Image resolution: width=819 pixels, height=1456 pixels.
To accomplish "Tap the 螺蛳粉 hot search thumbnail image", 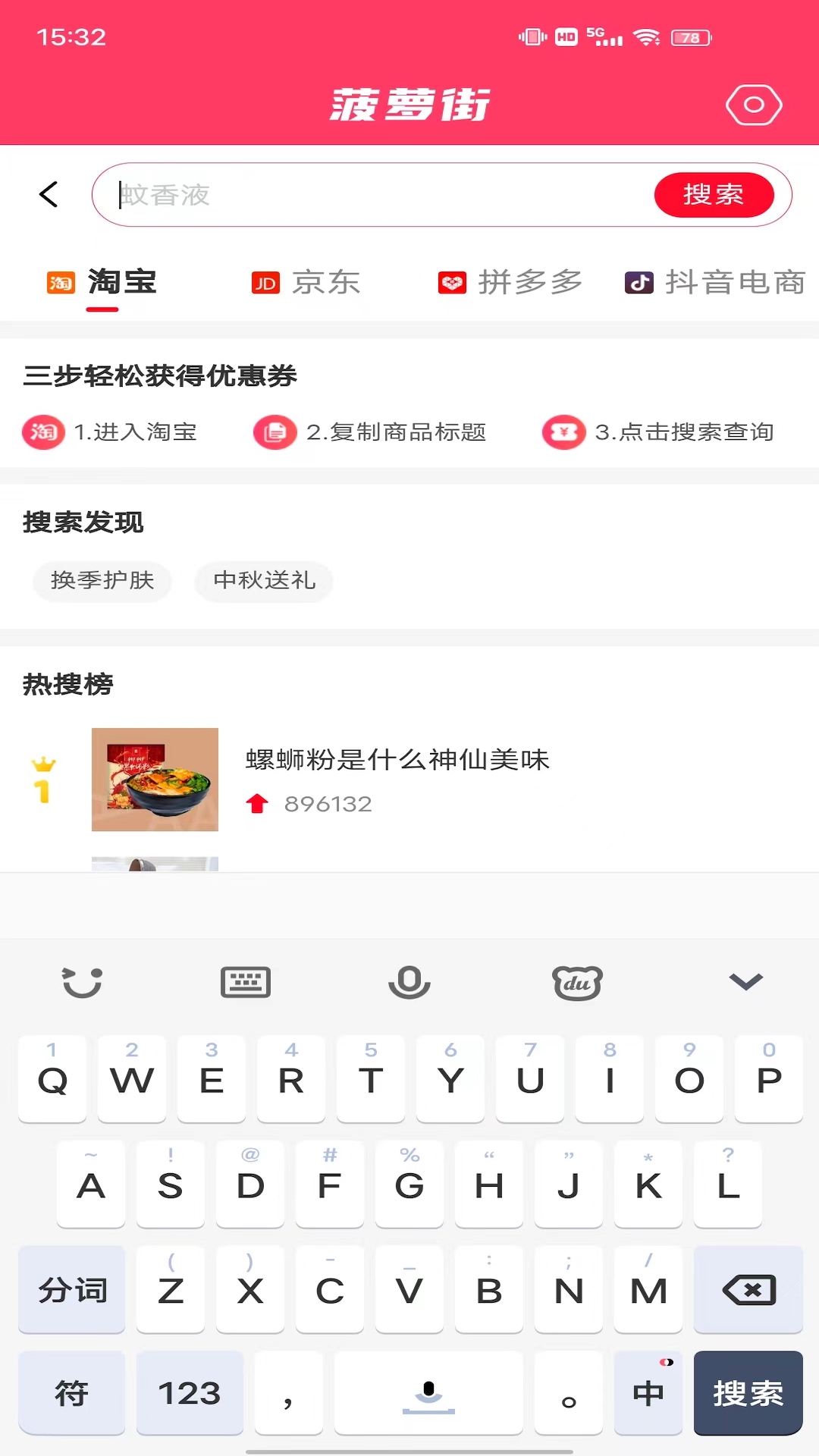I will [x=155, y=780].
